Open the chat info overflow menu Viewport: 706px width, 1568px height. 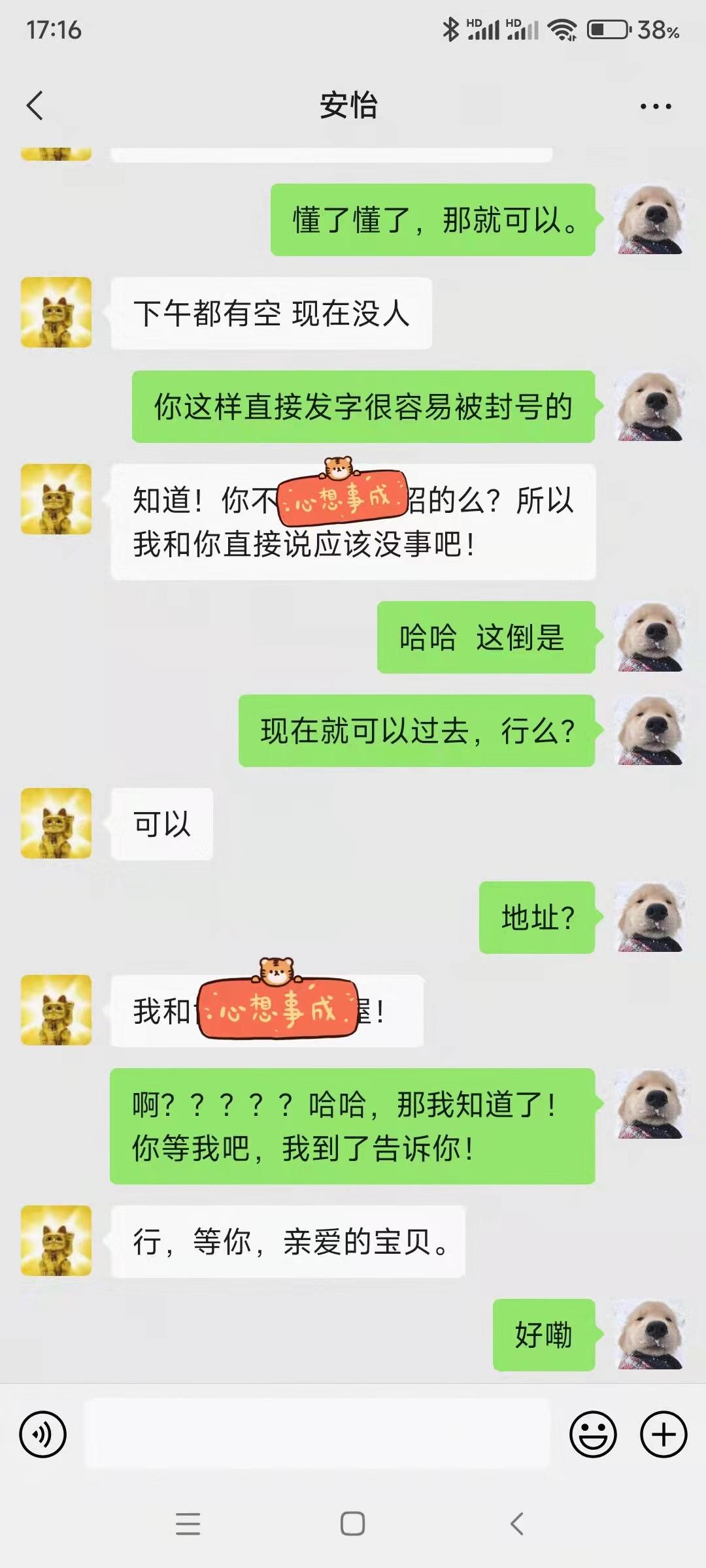coord(655,106)
